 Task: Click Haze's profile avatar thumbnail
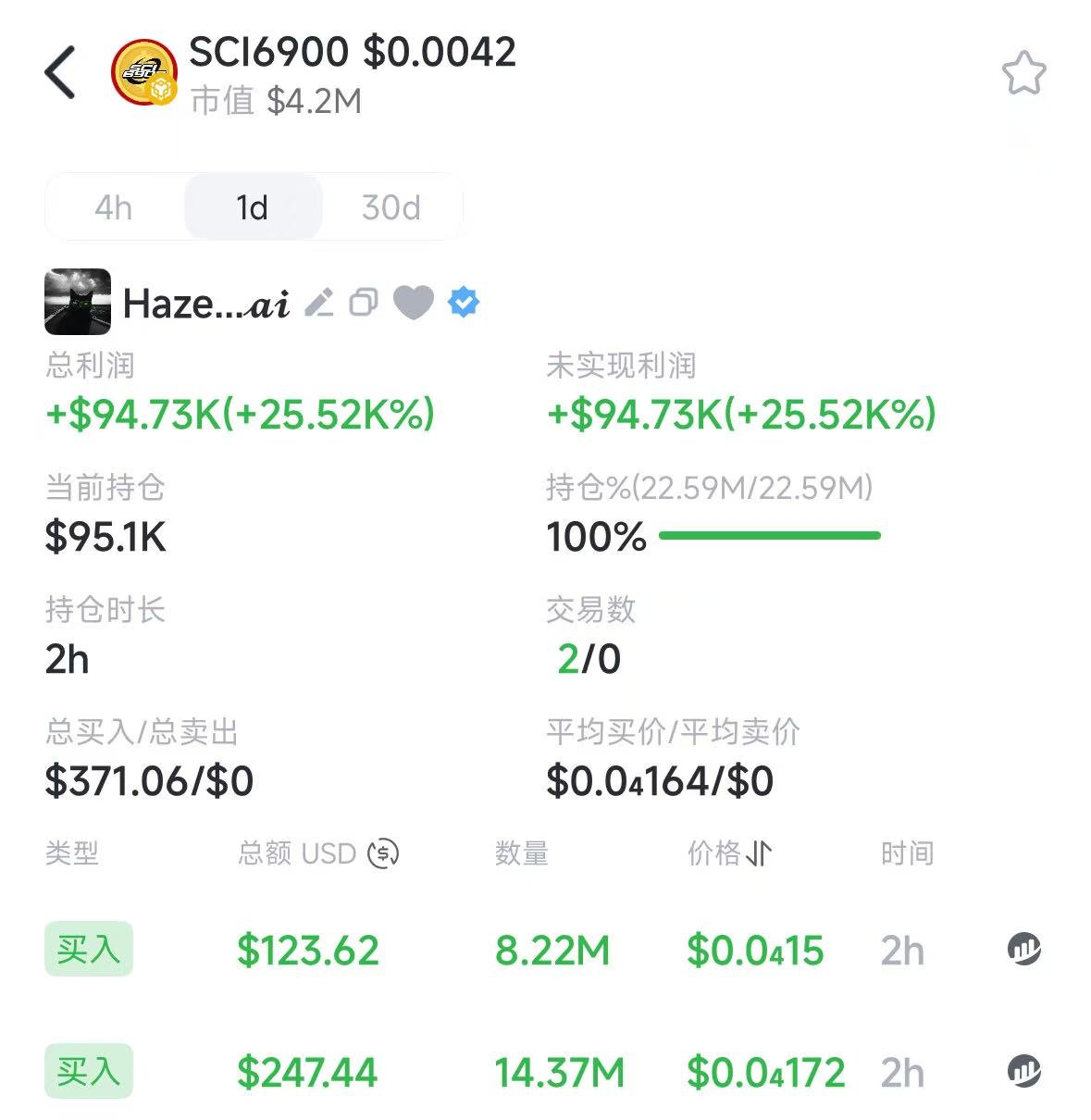(x=78, y=303)
